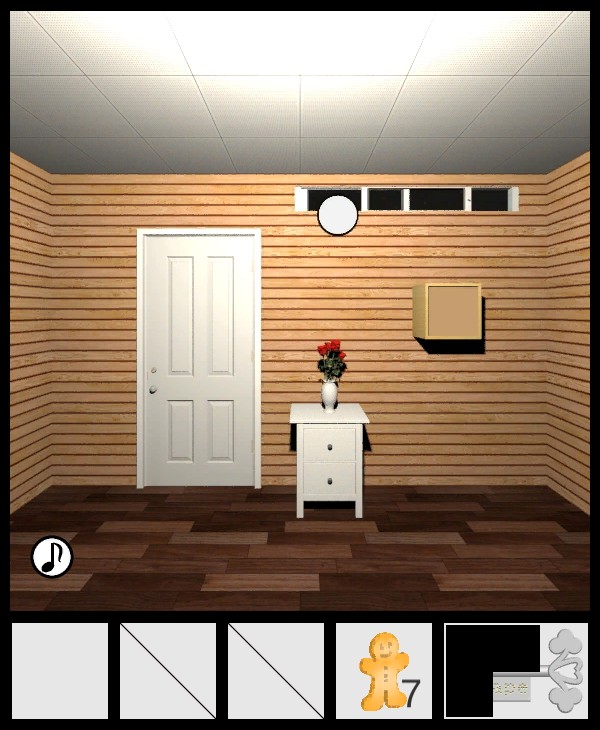Tap the white door in the room
The image size is (600, 730).
click(199, 359)
